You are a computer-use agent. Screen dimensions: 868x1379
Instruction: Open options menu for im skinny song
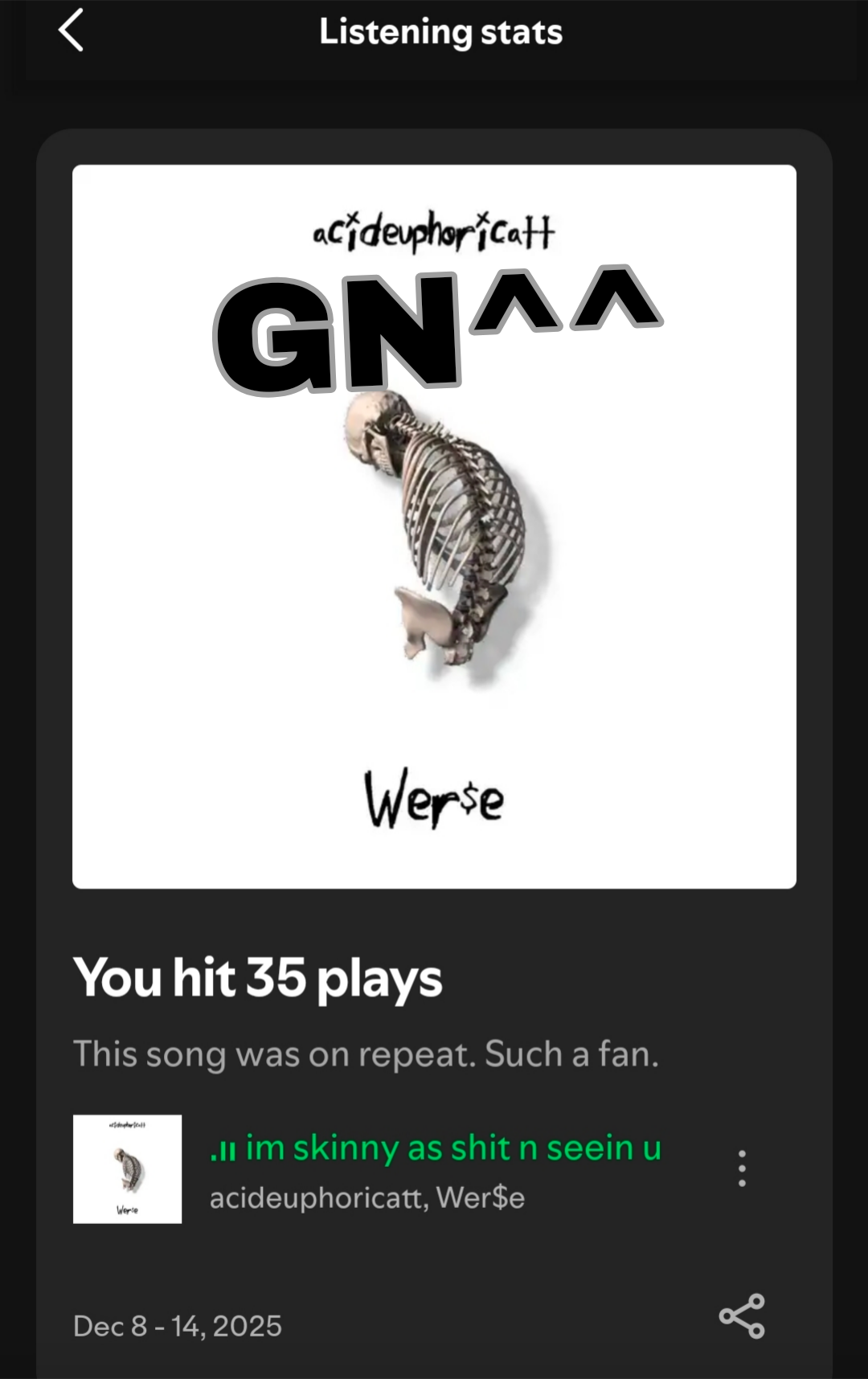(x=742, y=1168)
